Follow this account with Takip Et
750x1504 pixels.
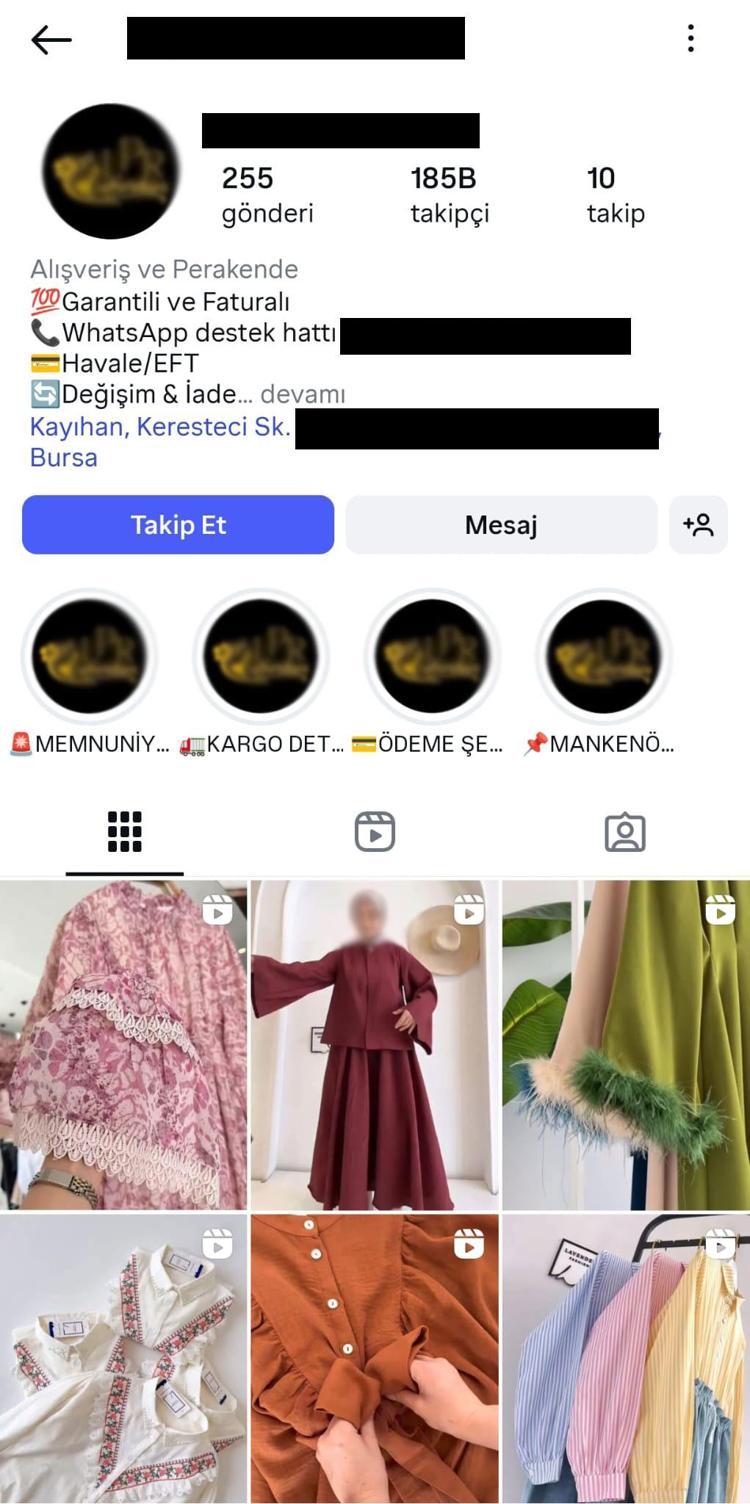coord(178,525)
